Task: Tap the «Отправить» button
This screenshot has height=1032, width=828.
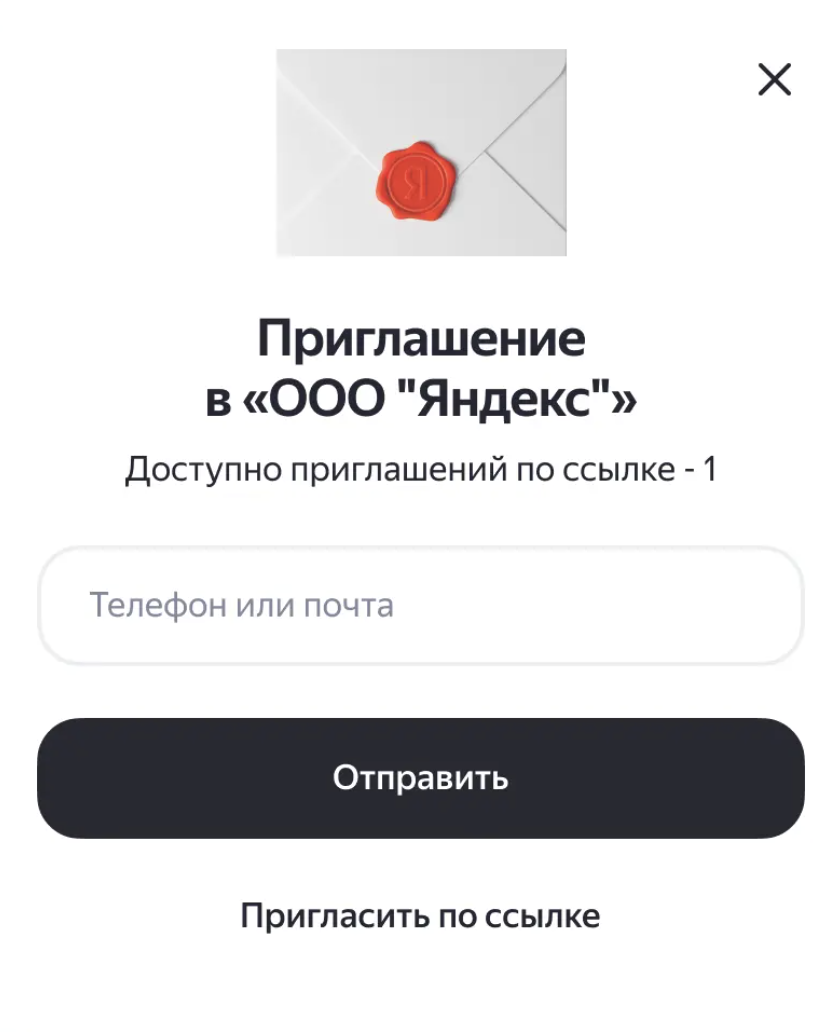Action: click(x=420, y=778)
